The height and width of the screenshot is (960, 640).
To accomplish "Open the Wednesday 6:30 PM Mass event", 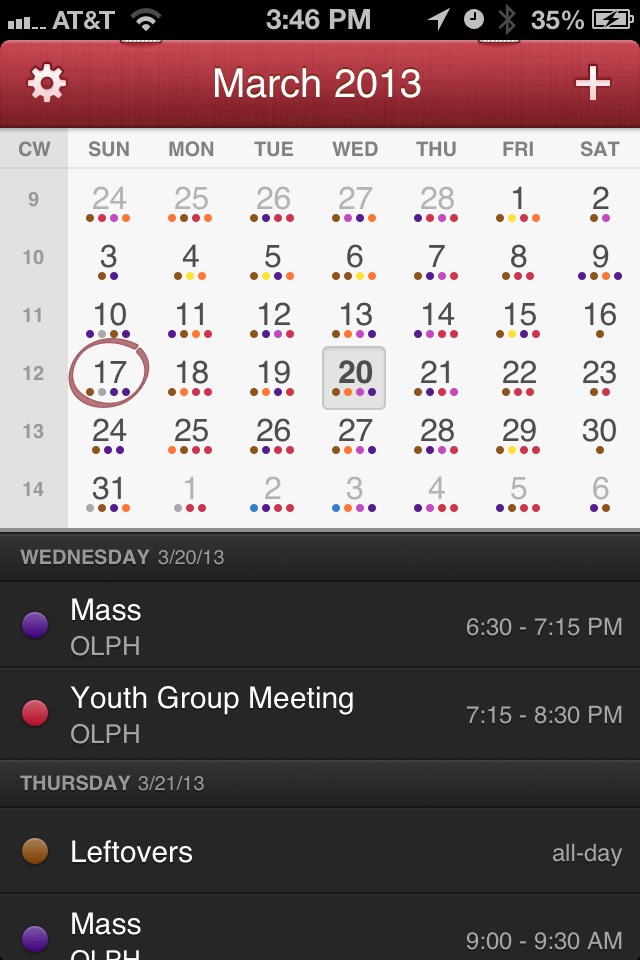I will click(320, 626).
